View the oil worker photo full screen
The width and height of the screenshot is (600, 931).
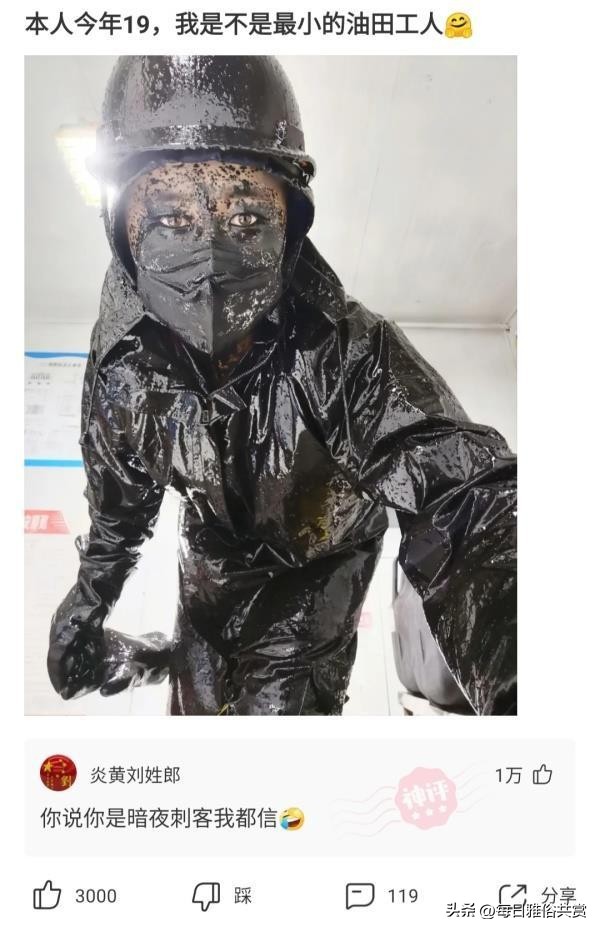click(x=270, y=385)
